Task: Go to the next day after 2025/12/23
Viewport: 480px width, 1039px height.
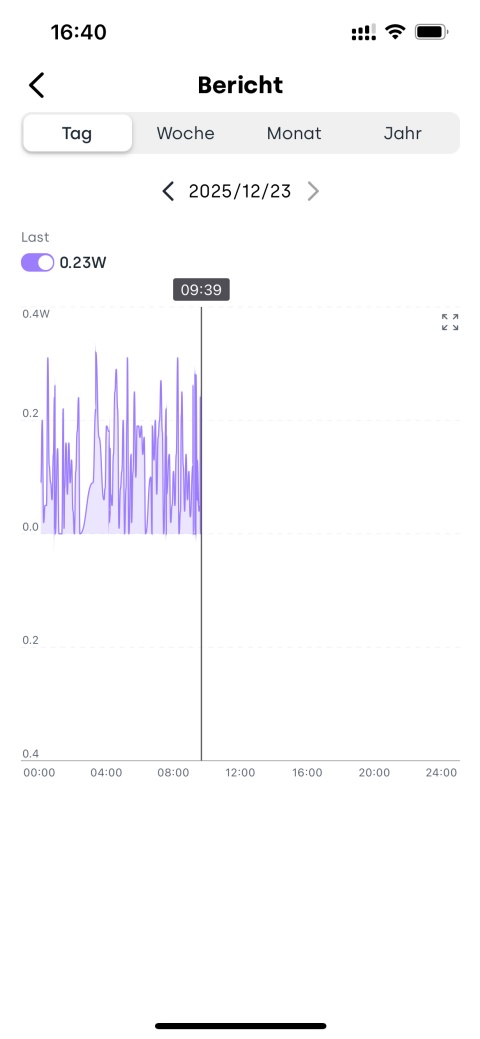Action: click(x=313, y=191)
